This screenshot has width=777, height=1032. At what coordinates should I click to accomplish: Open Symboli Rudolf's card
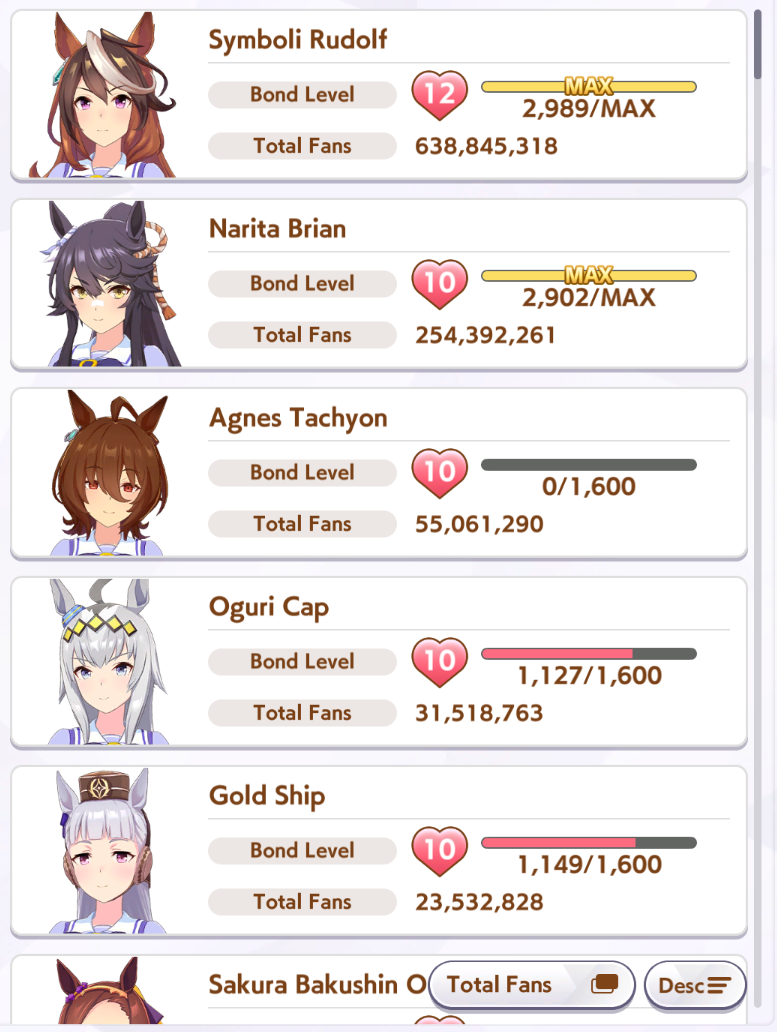[x=379, y=95]
